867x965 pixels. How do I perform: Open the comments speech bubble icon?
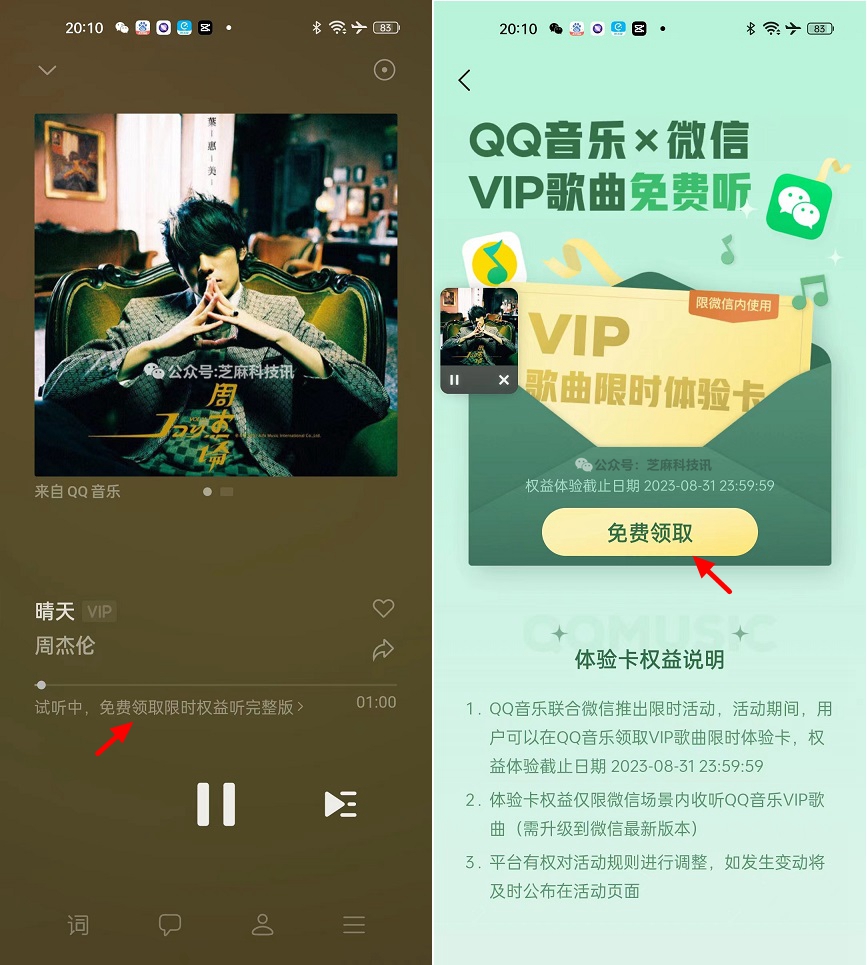[170, 924]
